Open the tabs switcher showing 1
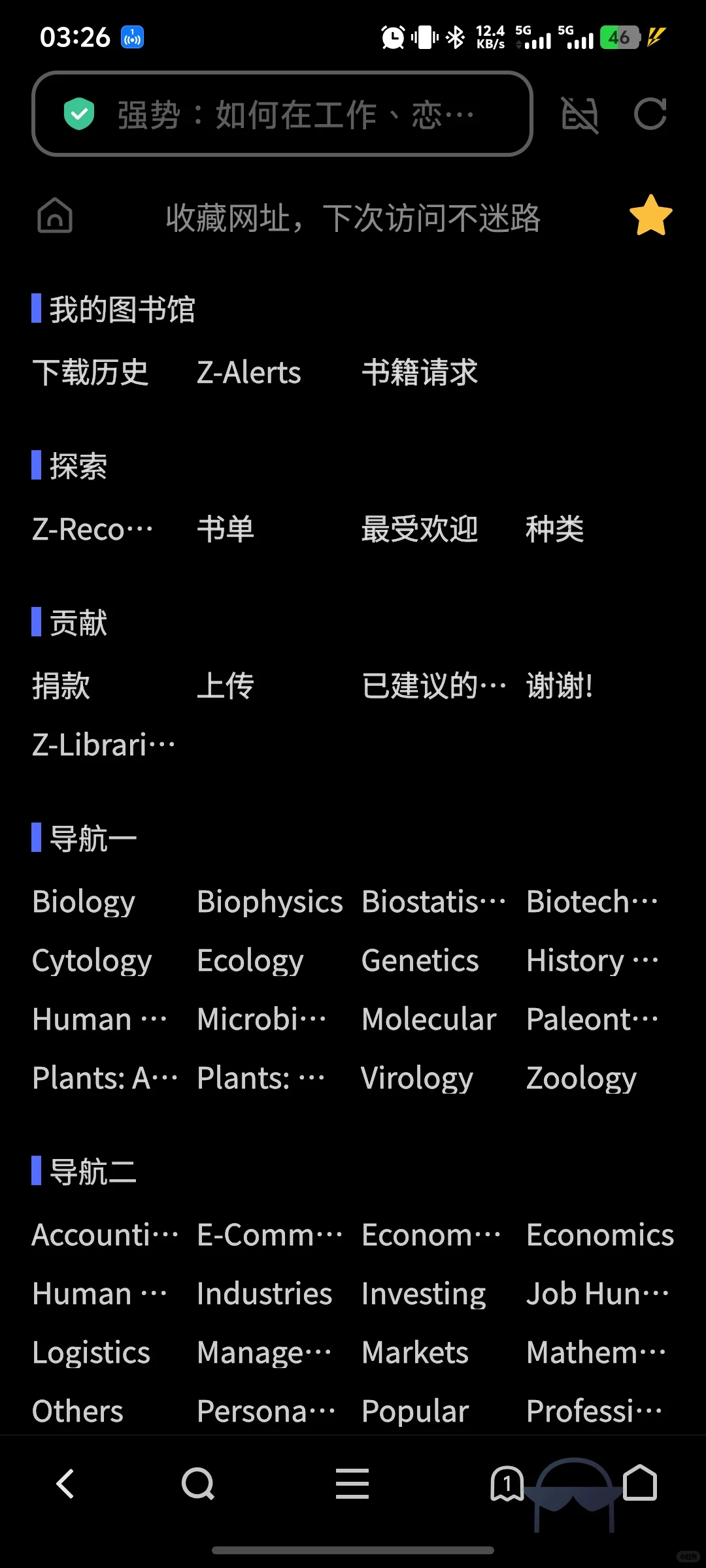The image size is (706, 1568). (x=507, y=1484)
